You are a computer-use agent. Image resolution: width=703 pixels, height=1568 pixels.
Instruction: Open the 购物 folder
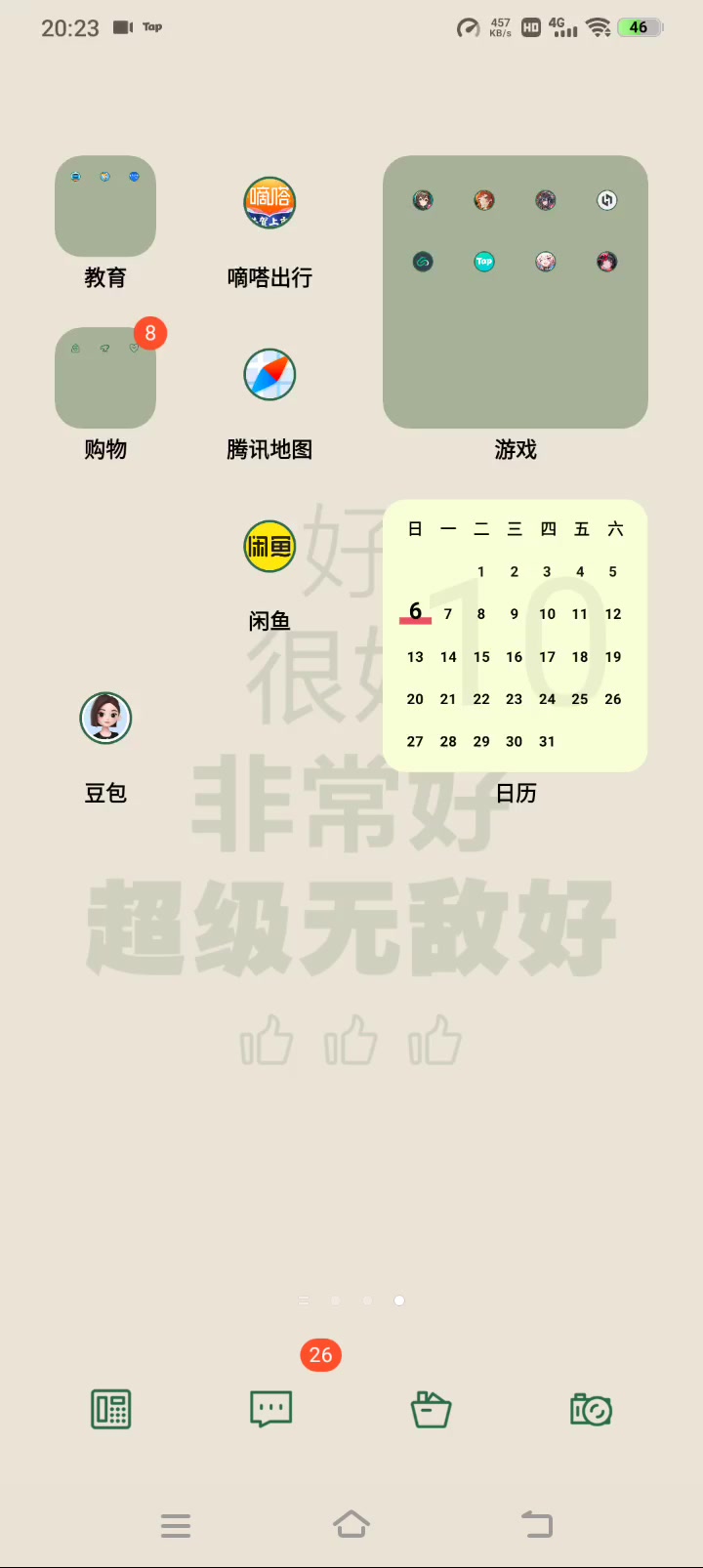[x=105, y=378]
